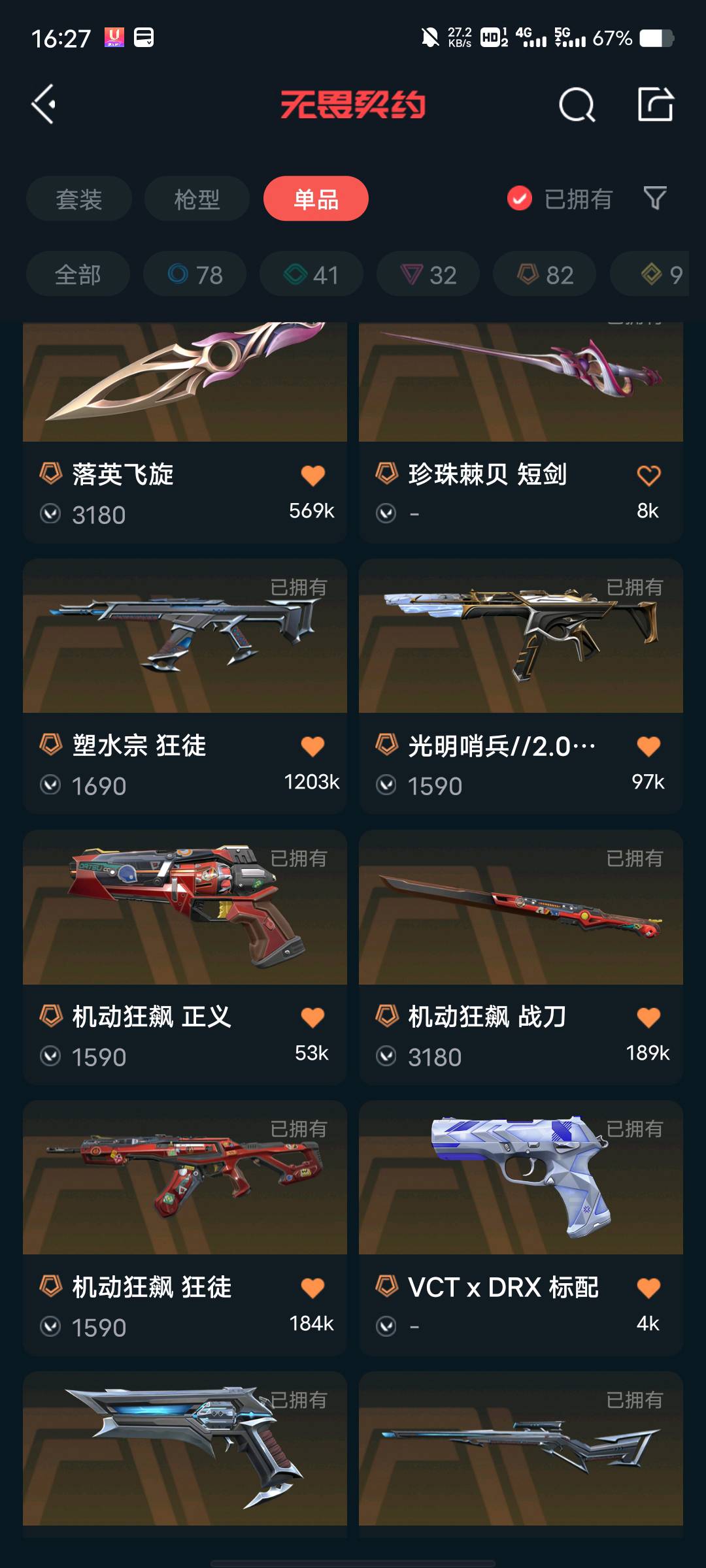Switch to the 枪型 tab
The height and width of the screenshot is (1568, 706).
click(197, 199)
